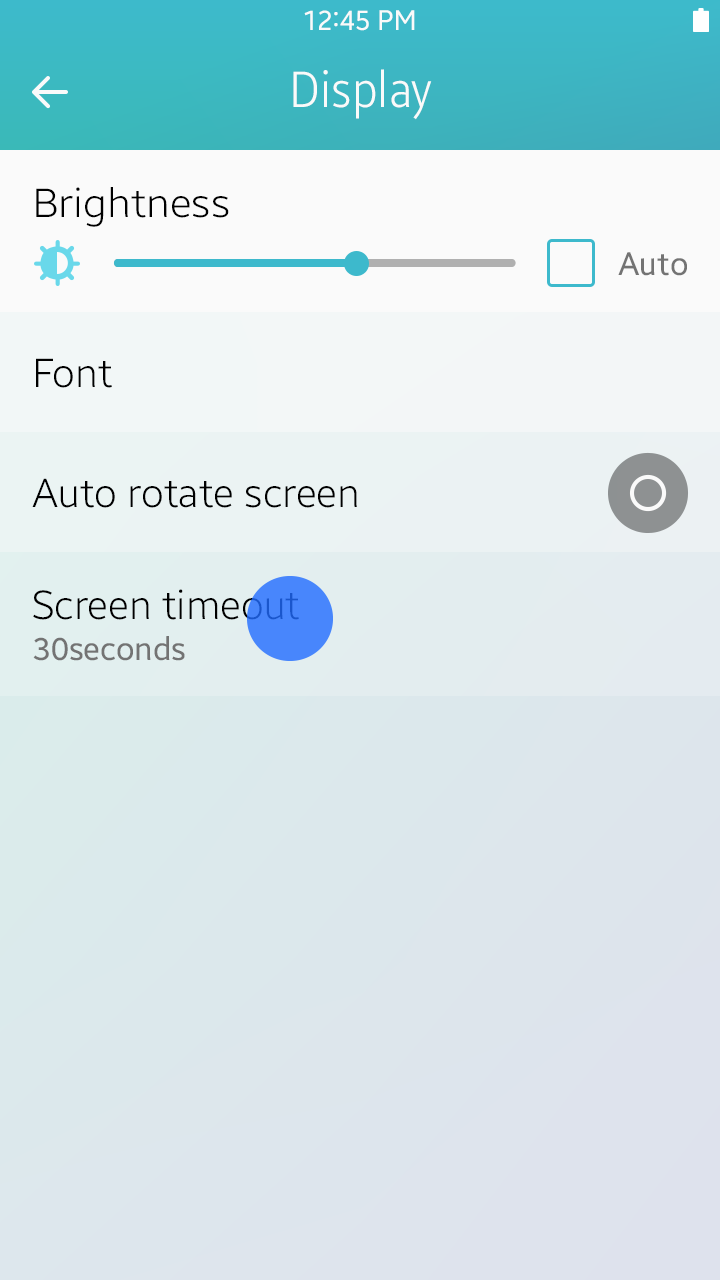Open Screen timeout options
Viewport: 720px width, 1280px height.
[x=360, y=624]
